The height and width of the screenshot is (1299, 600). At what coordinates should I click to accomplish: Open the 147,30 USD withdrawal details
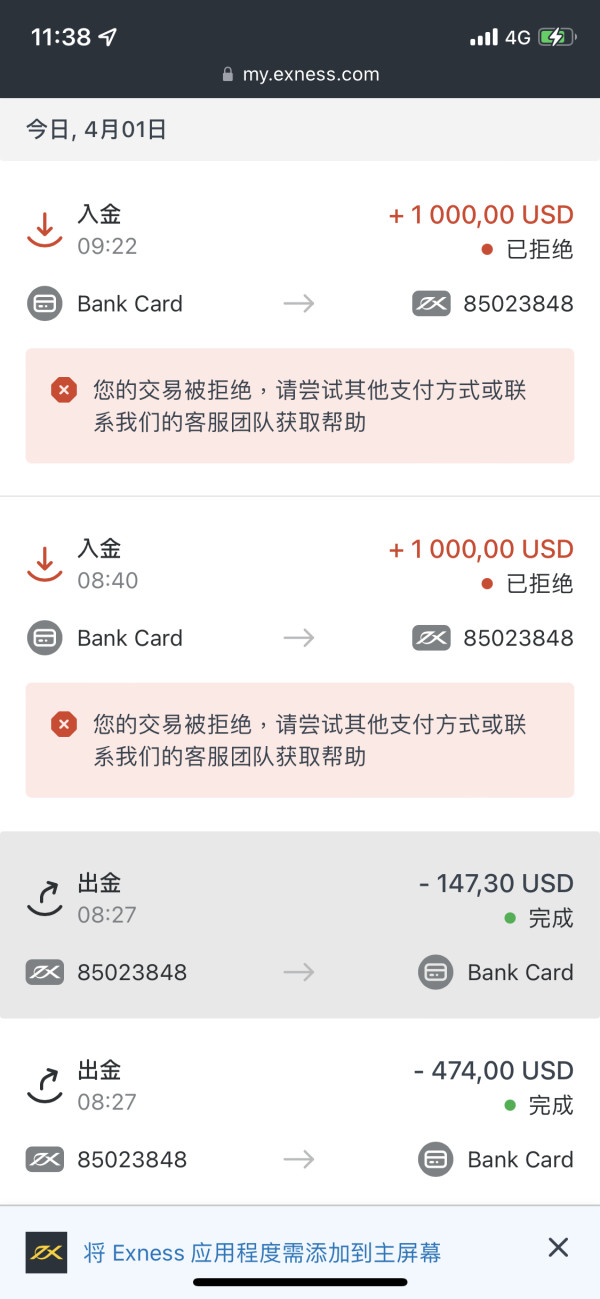[300, 925]
